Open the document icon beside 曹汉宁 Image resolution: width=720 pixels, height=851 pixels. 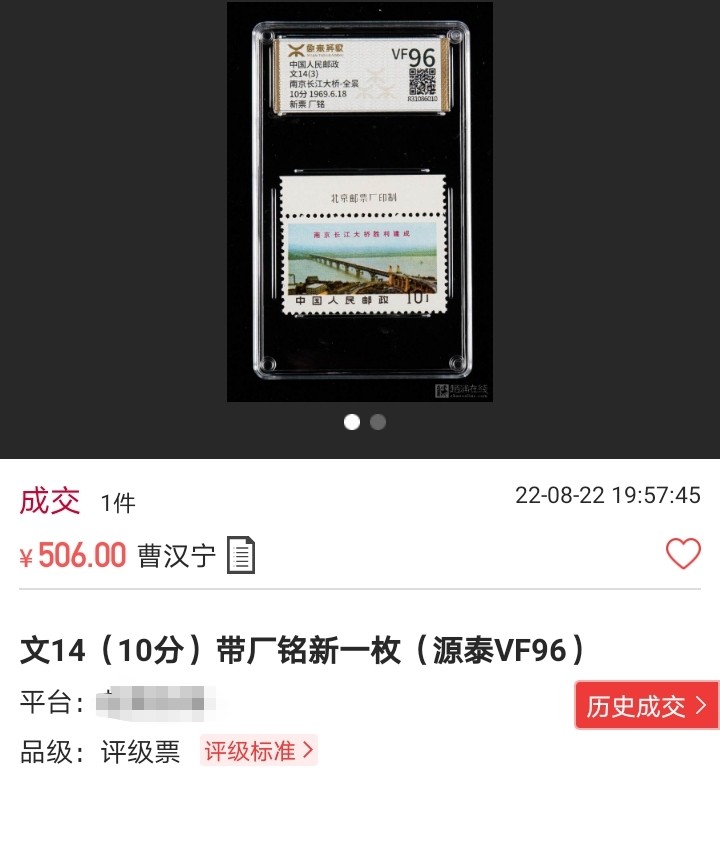click(x=241, y=555)
